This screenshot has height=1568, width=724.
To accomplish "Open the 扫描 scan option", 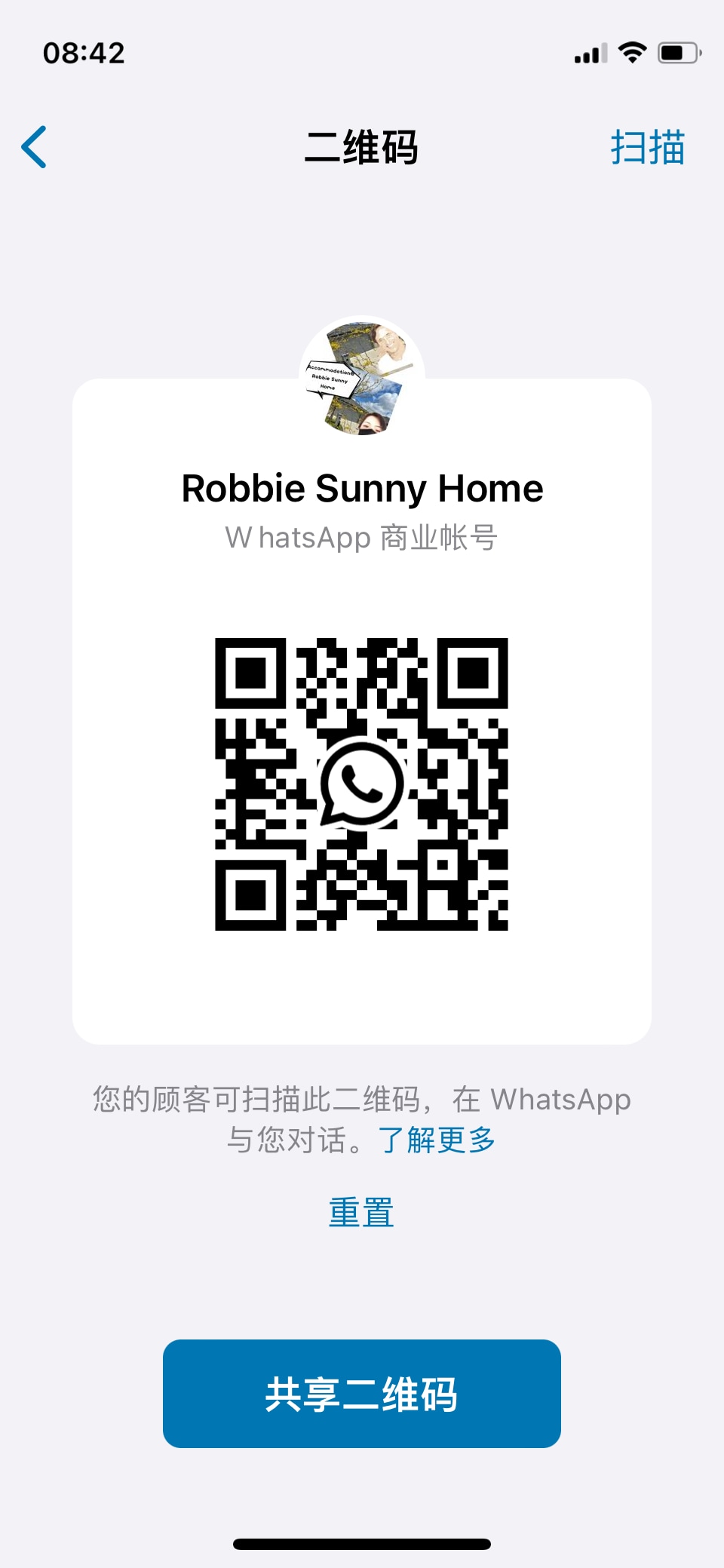I will click(x=648, y=147).
